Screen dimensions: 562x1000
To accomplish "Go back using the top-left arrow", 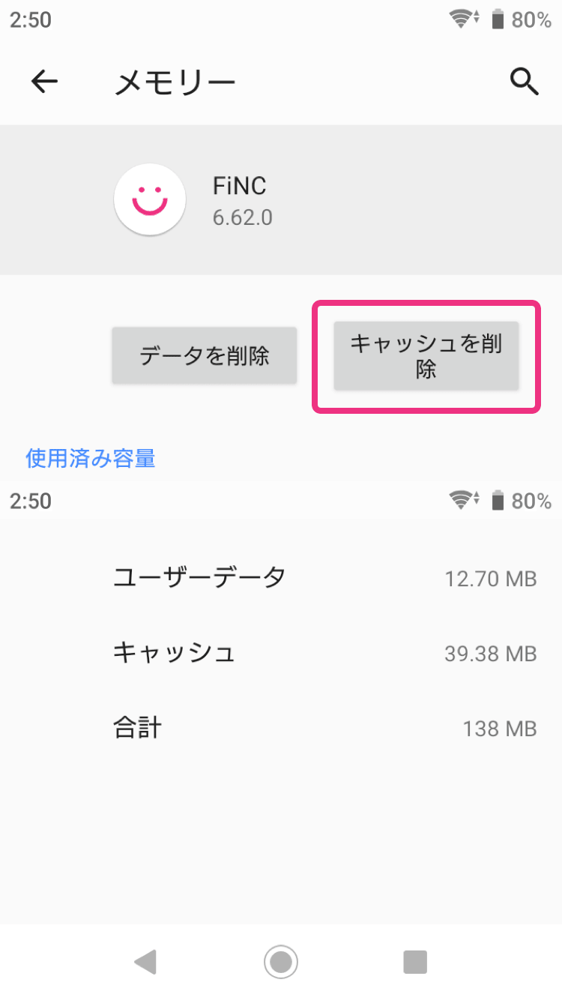I will click(45, 82).
